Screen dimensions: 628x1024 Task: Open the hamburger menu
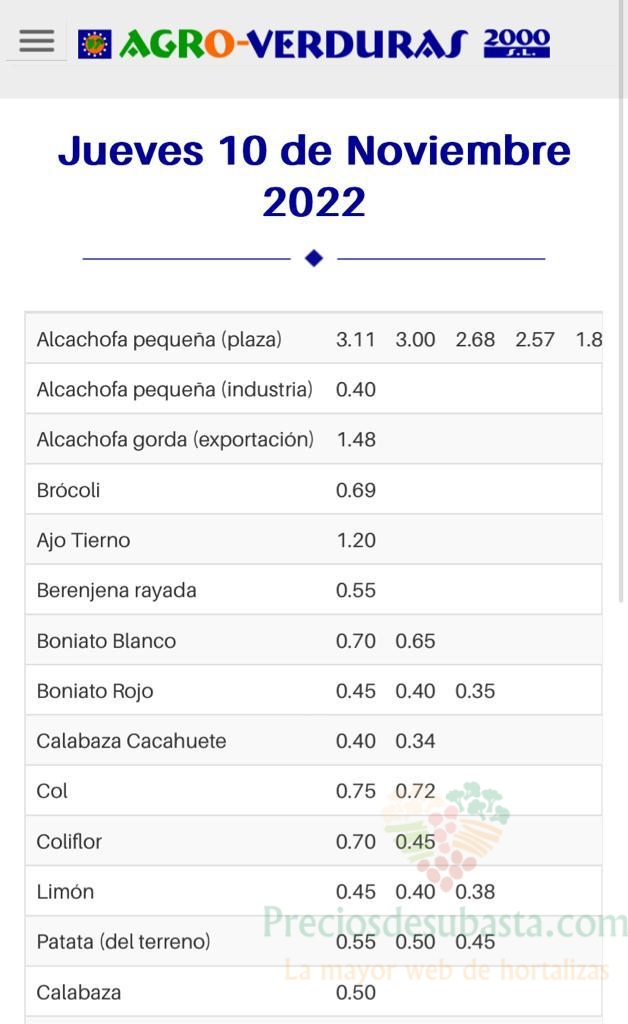coord(37,42)
